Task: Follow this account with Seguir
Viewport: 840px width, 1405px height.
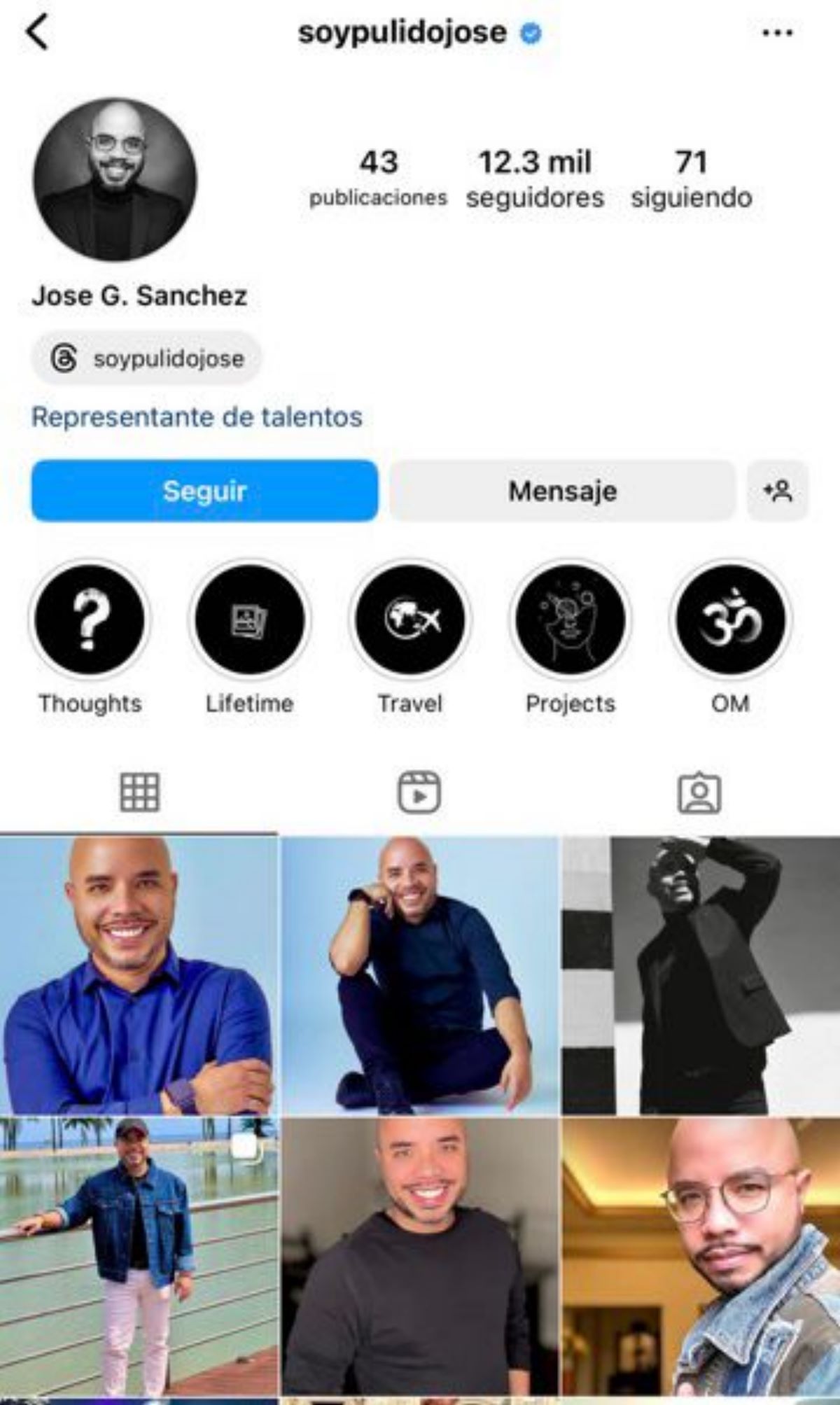Action: pyautogui.click(x=204, y=491)
